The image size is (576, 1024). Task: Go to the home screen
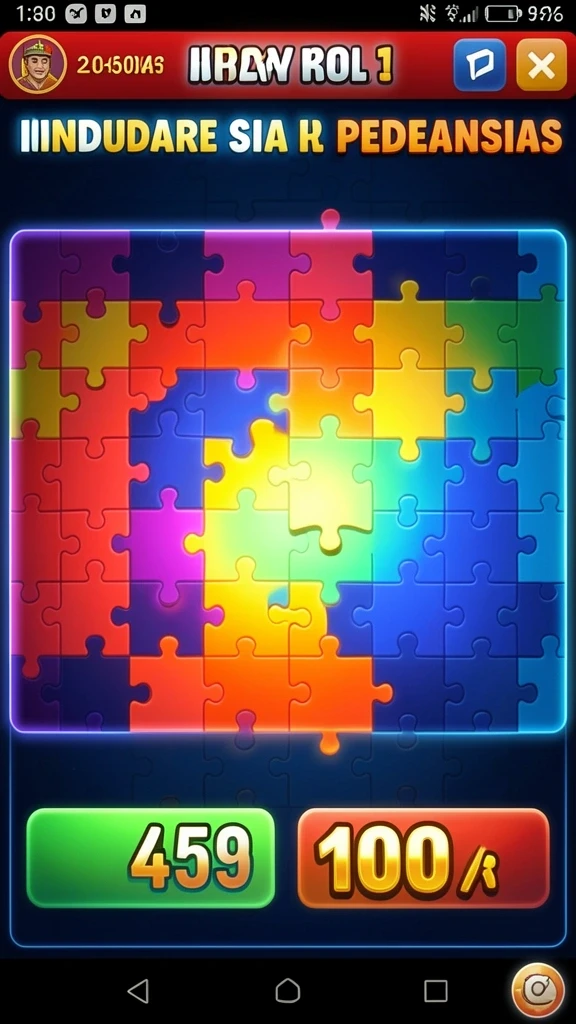(x=287, y=990)
